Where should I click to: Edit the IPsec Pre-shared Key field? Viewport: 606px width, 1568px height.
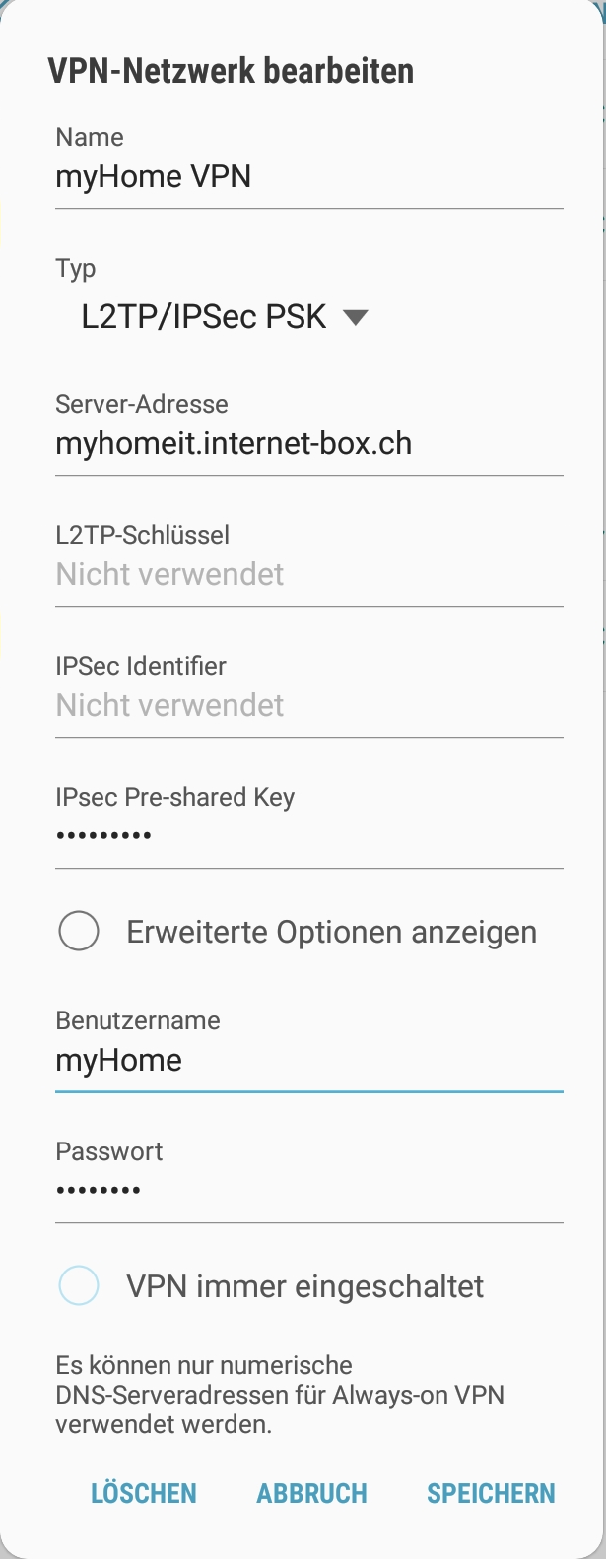coord(308,836)
